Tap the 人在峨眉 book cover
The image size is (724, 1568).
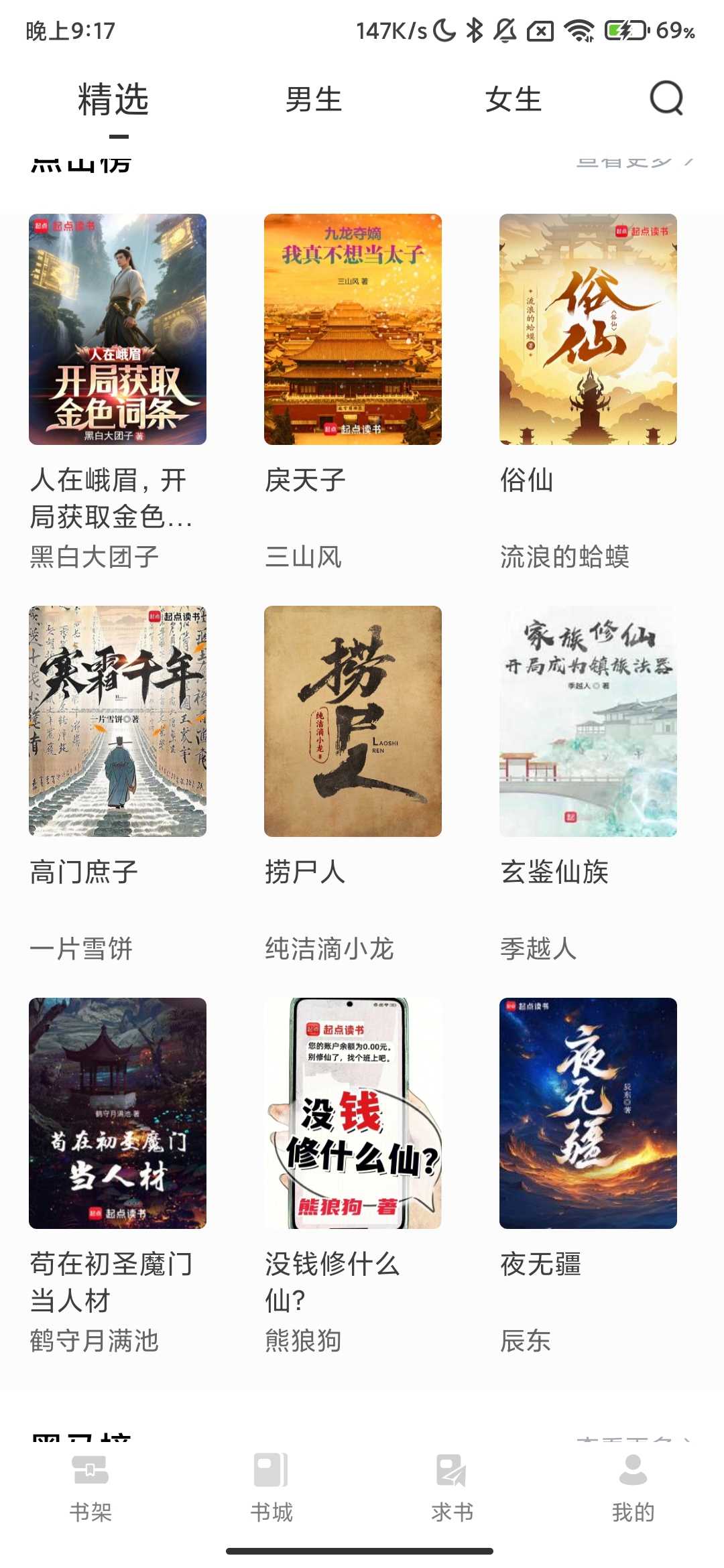(118, 332)
